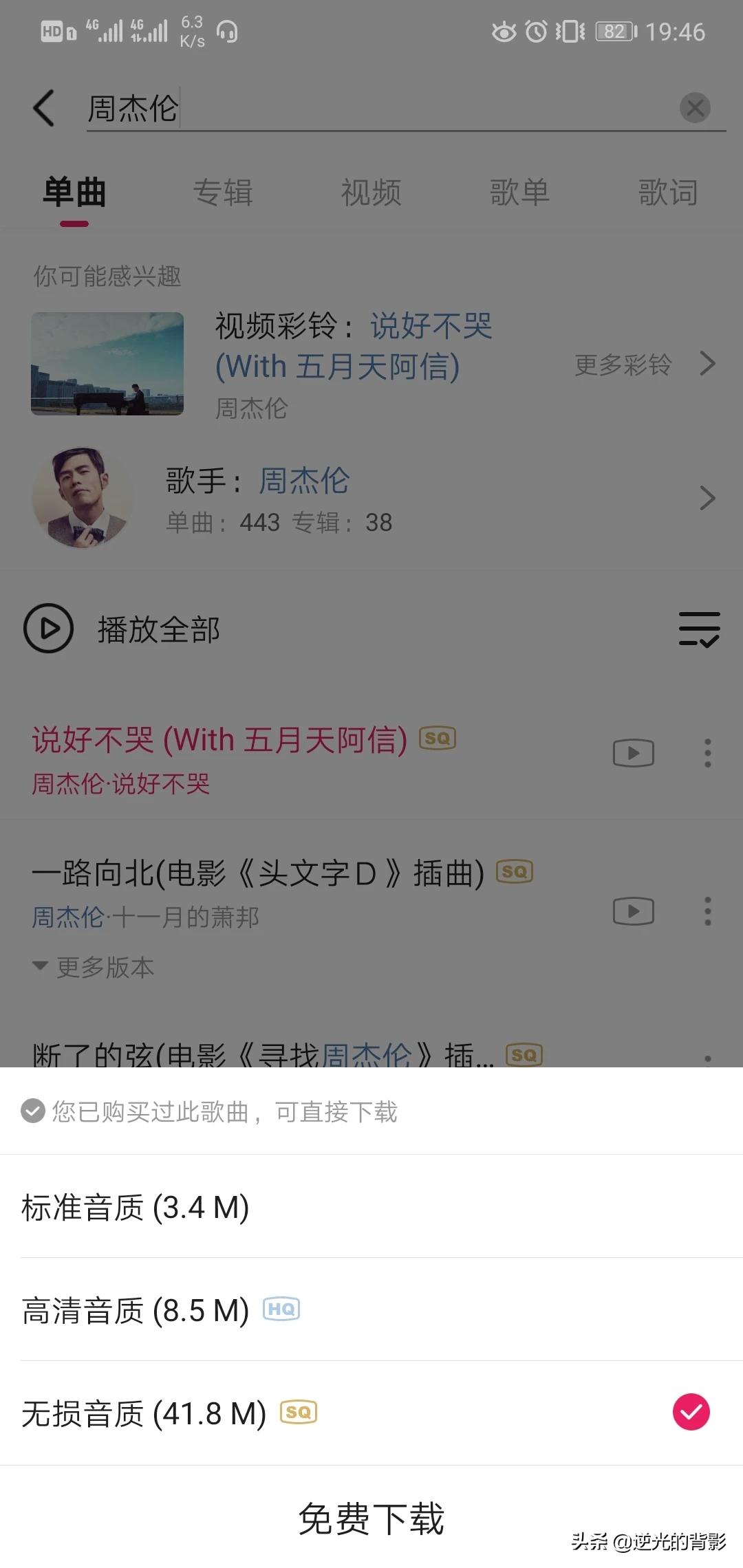Go back using the back arrow
This screenshot has height=1568, width=743.
(44, 108)
